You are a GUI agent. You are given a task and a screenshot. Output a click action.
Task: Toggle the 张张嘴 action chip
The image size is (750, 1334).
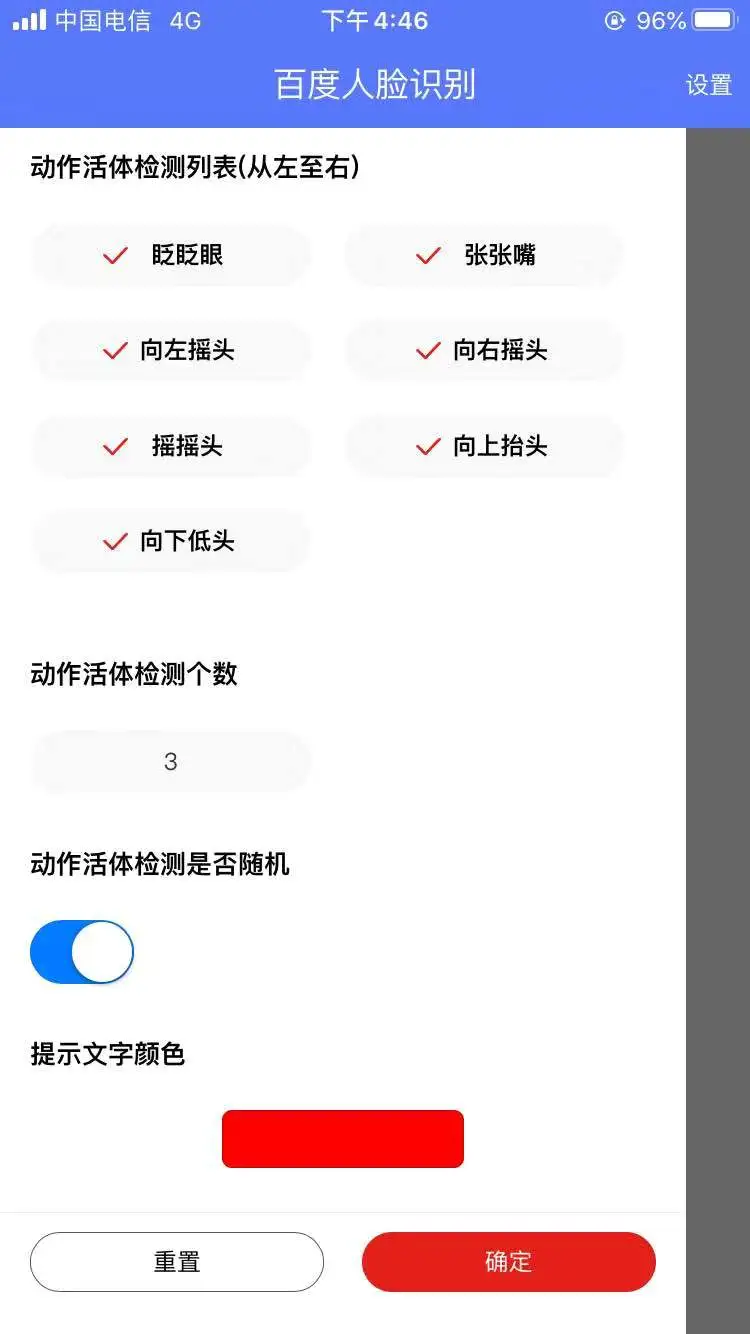[484, 255]
